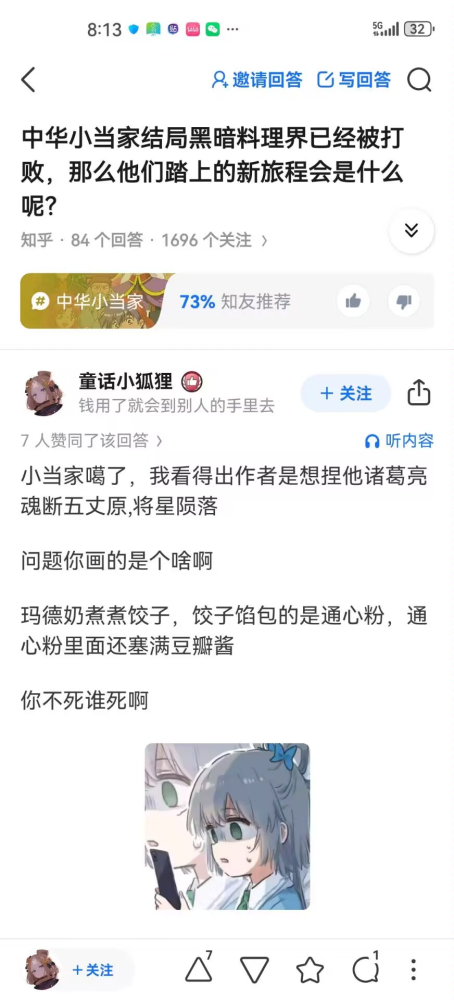Tap 听内容 to listen to the answer
This screenshot has height=1000, width=454.
click(399, 441)
